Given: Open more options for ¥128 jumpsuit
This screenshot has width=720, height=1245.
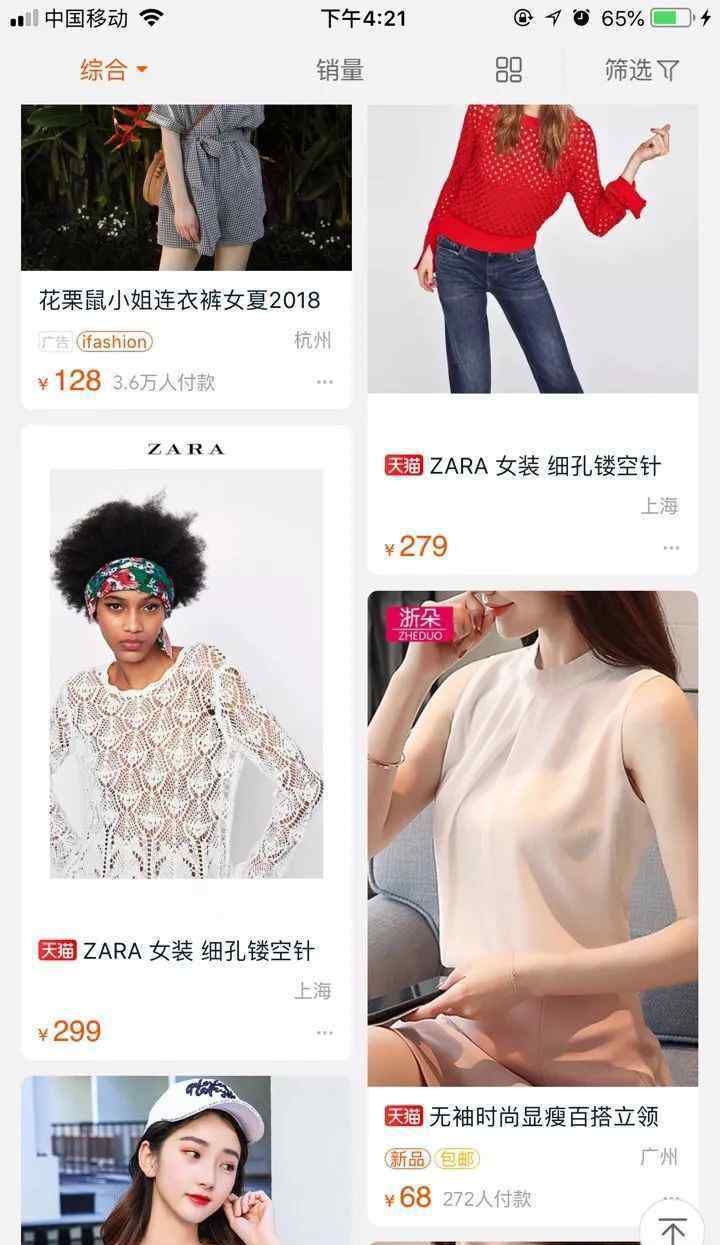Looking at the screenshot, I should [325, 382].
